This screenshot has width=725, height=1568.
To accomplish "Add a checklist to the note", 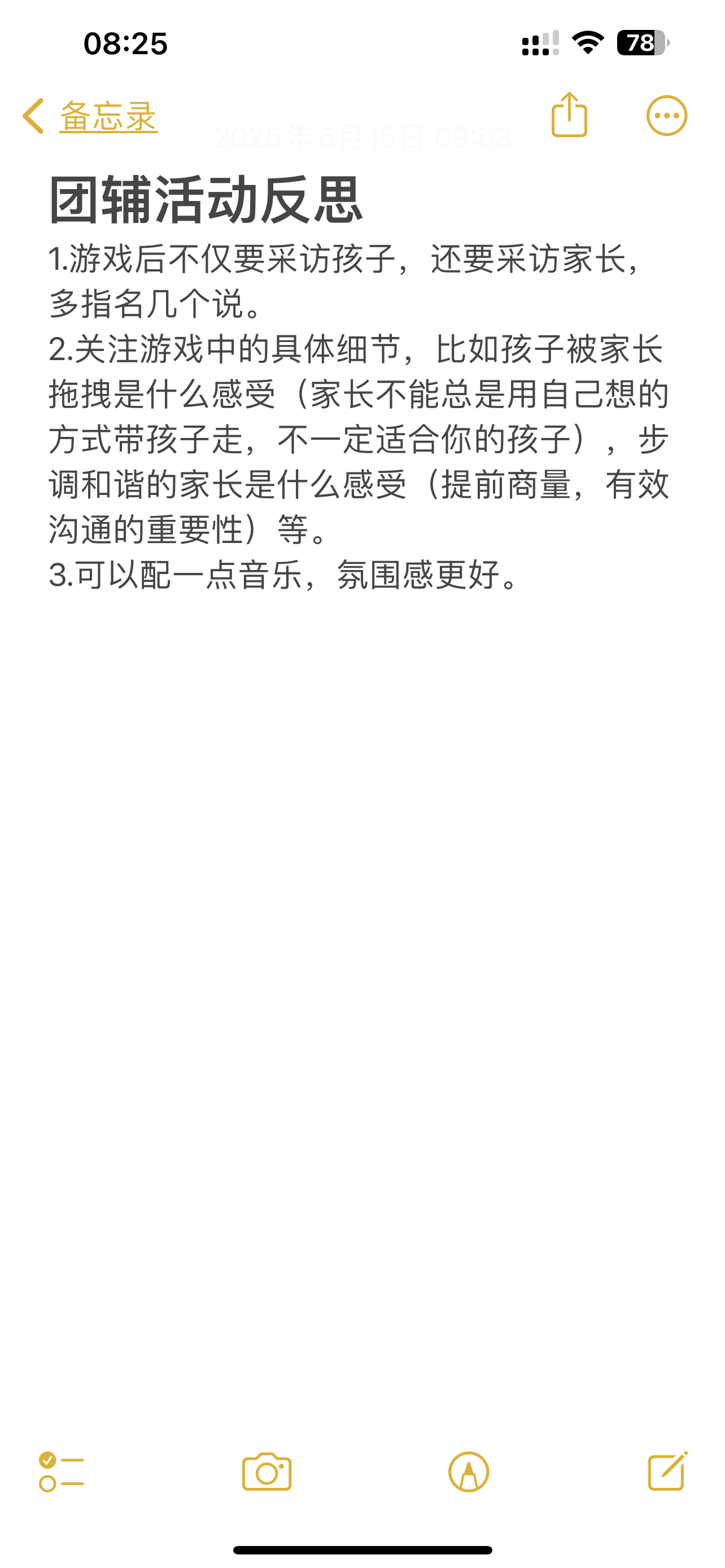I will (62, 1472).
